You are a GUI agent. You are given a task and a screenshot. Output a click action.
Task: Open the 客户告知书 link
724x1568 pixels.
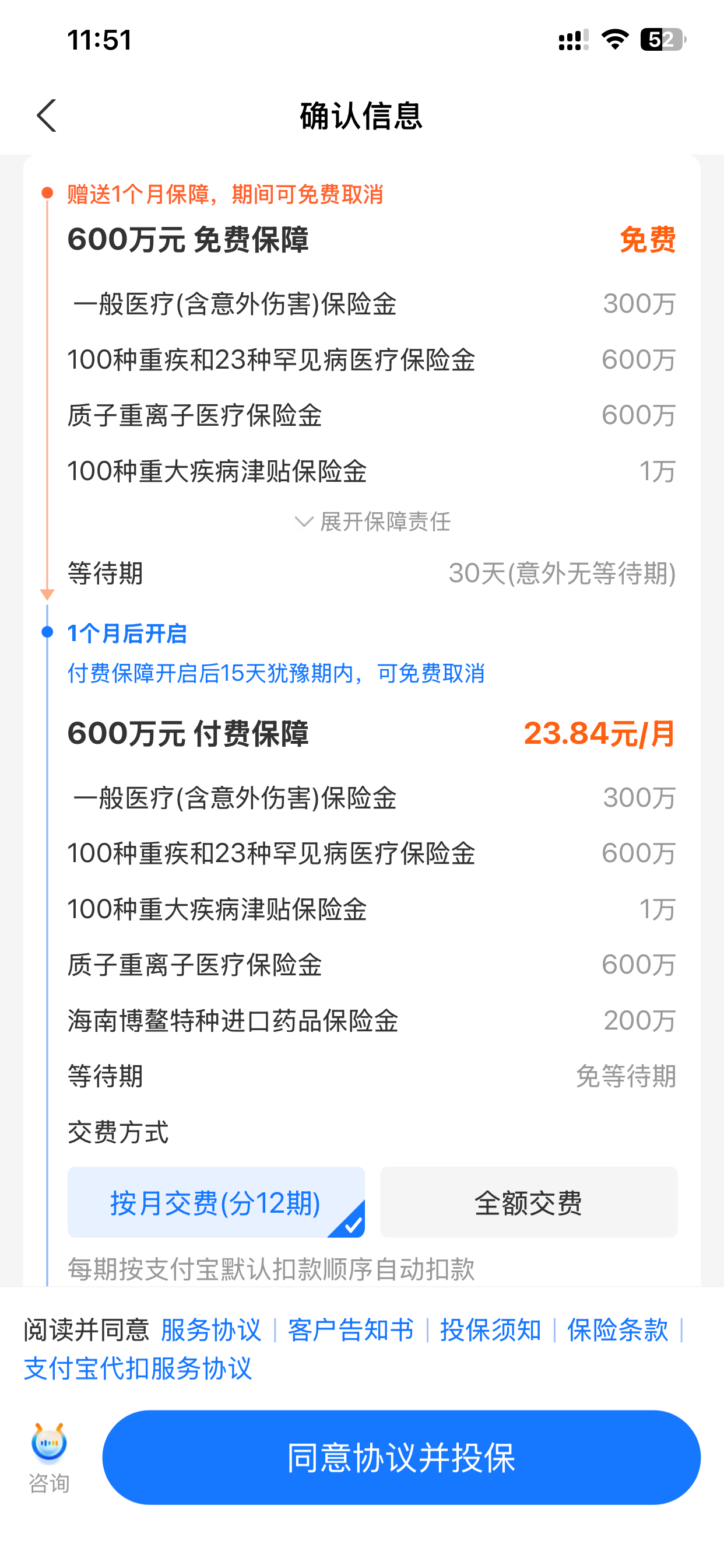click(x=350, y=1330)
